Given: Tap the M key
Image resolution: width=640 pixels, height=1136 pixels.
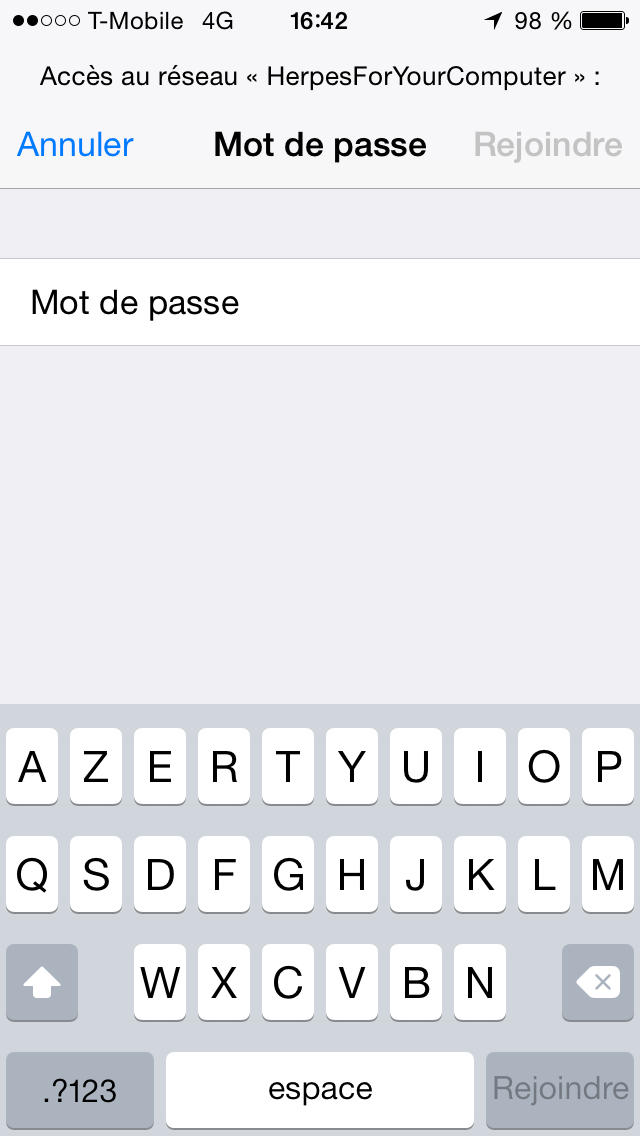Looking at the screenshot, I should point(607,874).
